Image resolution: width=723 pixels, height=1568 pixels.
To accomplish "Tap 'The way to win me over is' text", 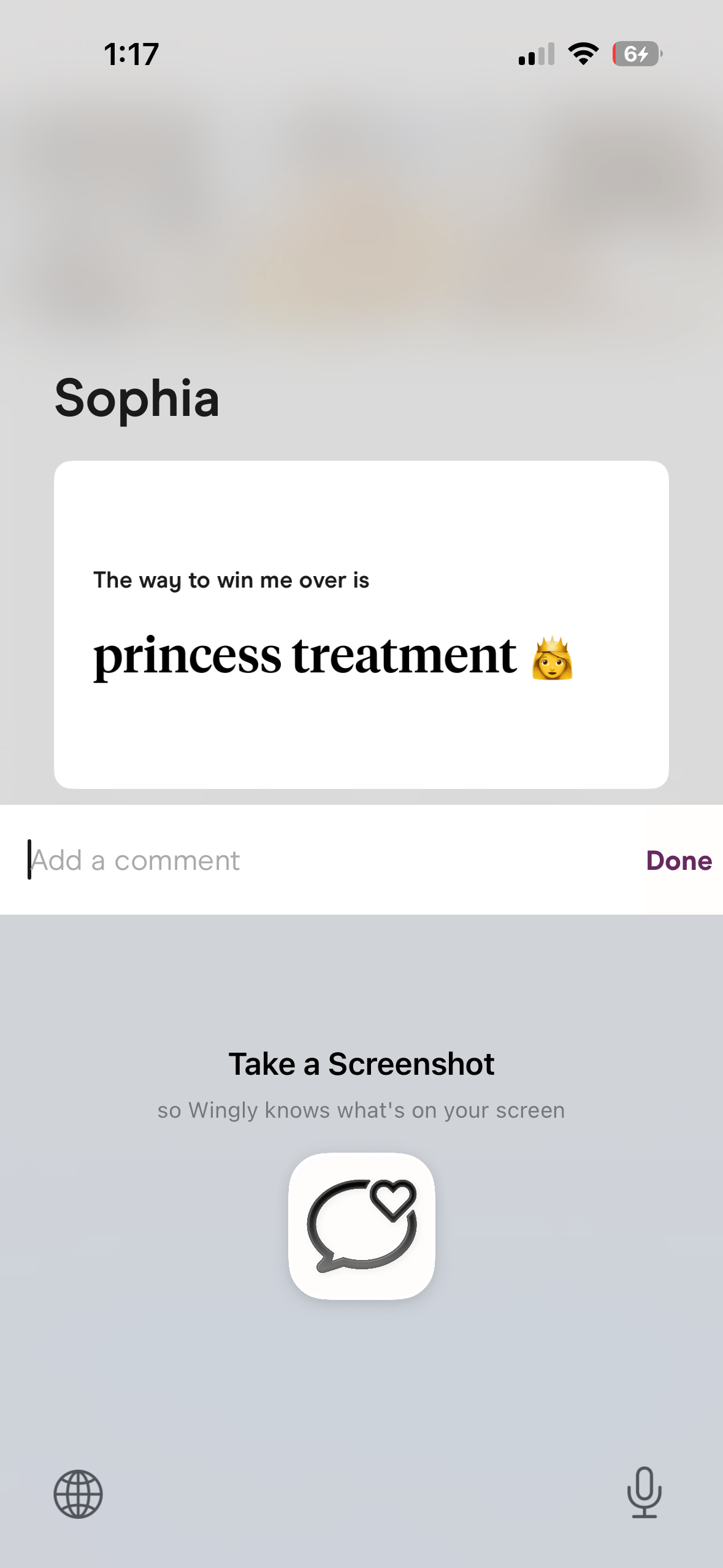I will pyautogui.click(x=232, y=579).
